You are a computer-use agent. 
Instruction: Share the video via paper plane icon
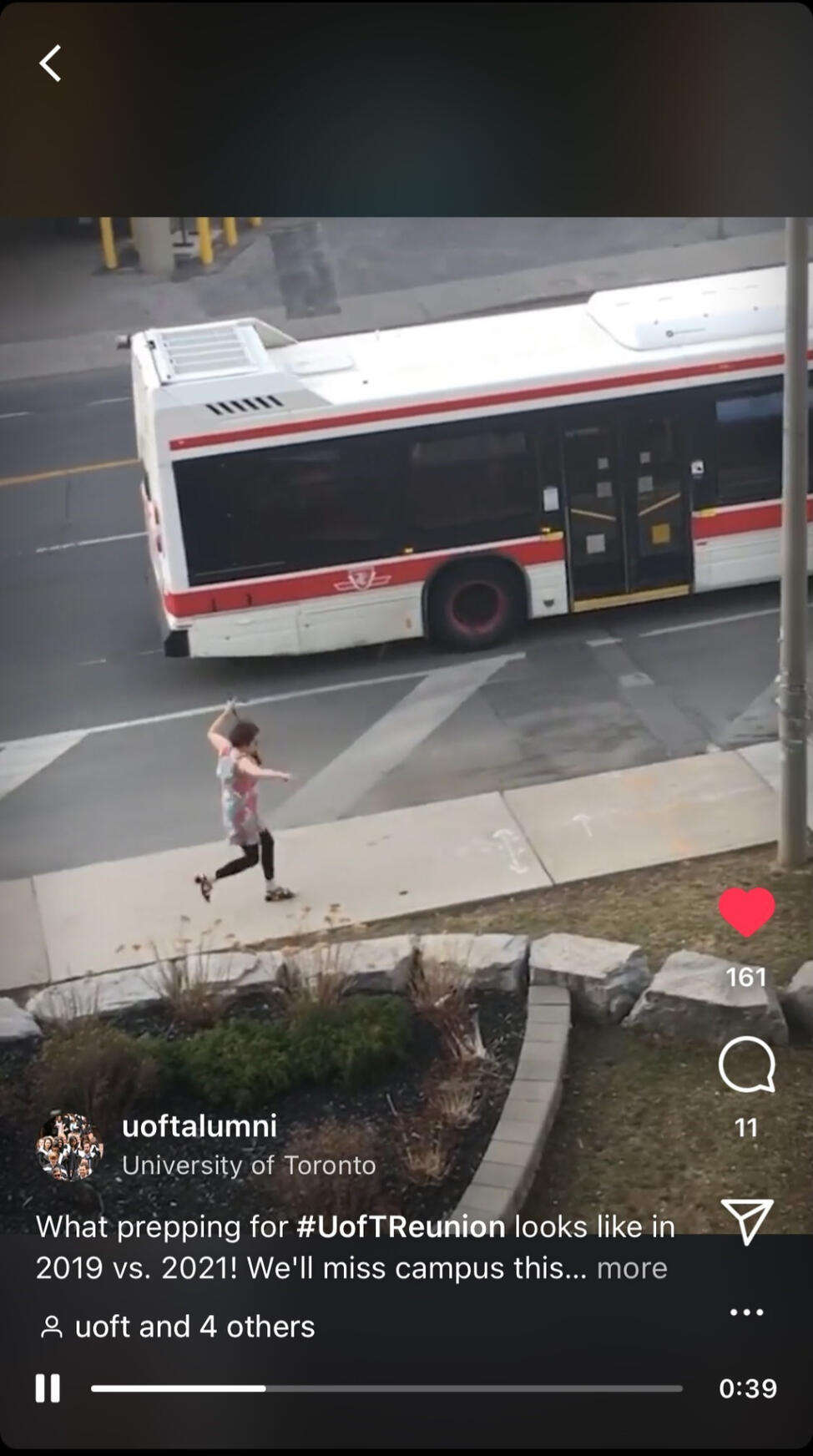tap(746, 1221)
